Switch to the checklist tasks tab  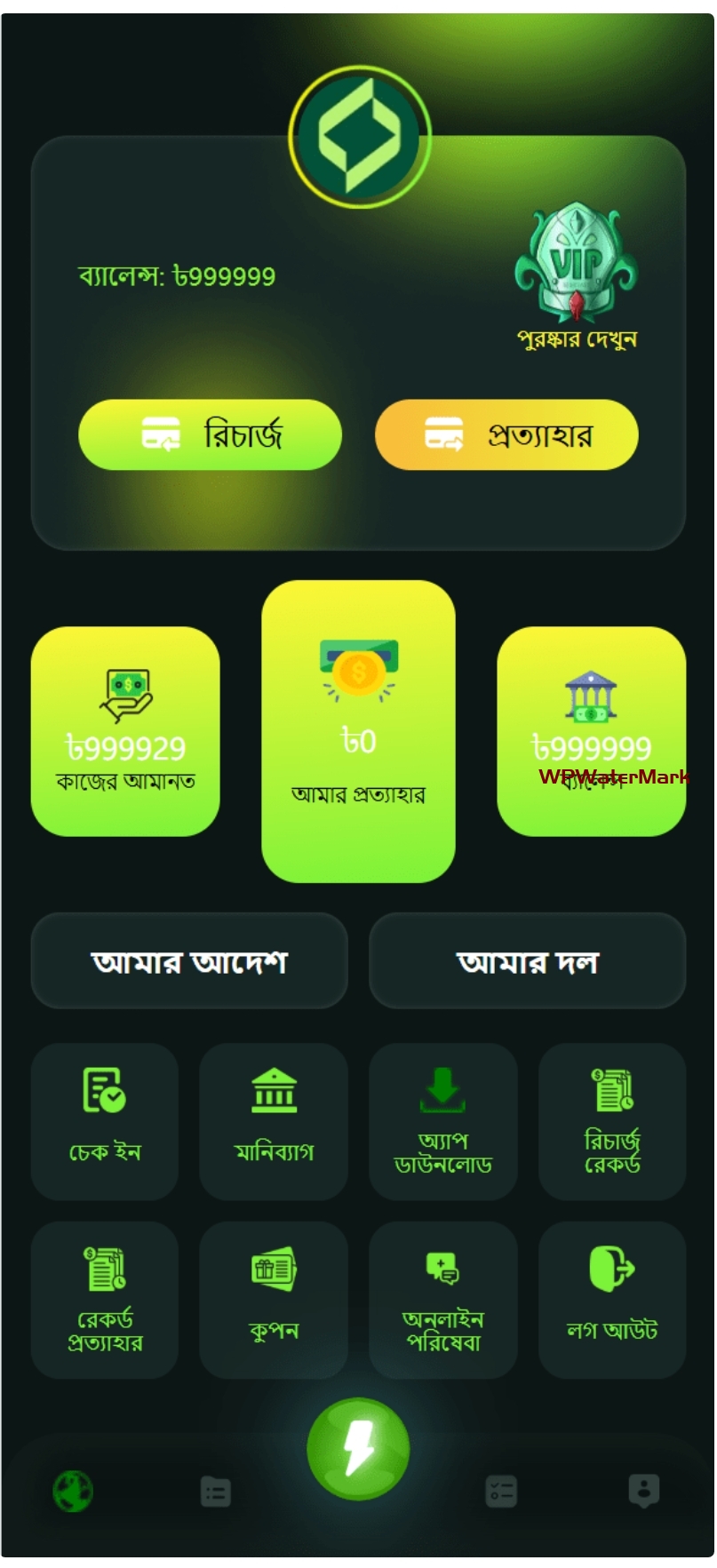pos(501,1492)
